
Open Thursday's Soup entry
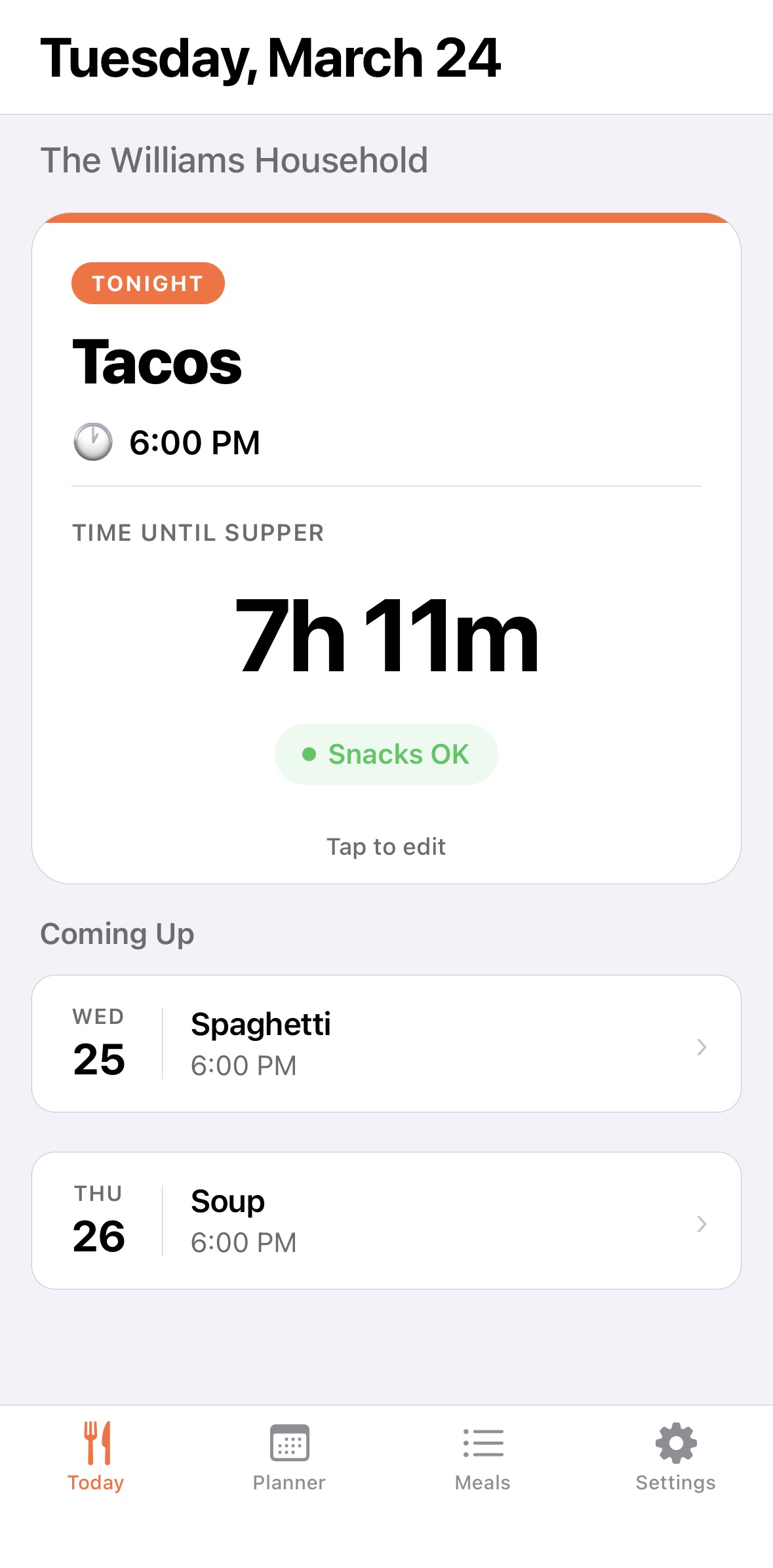386,1223
